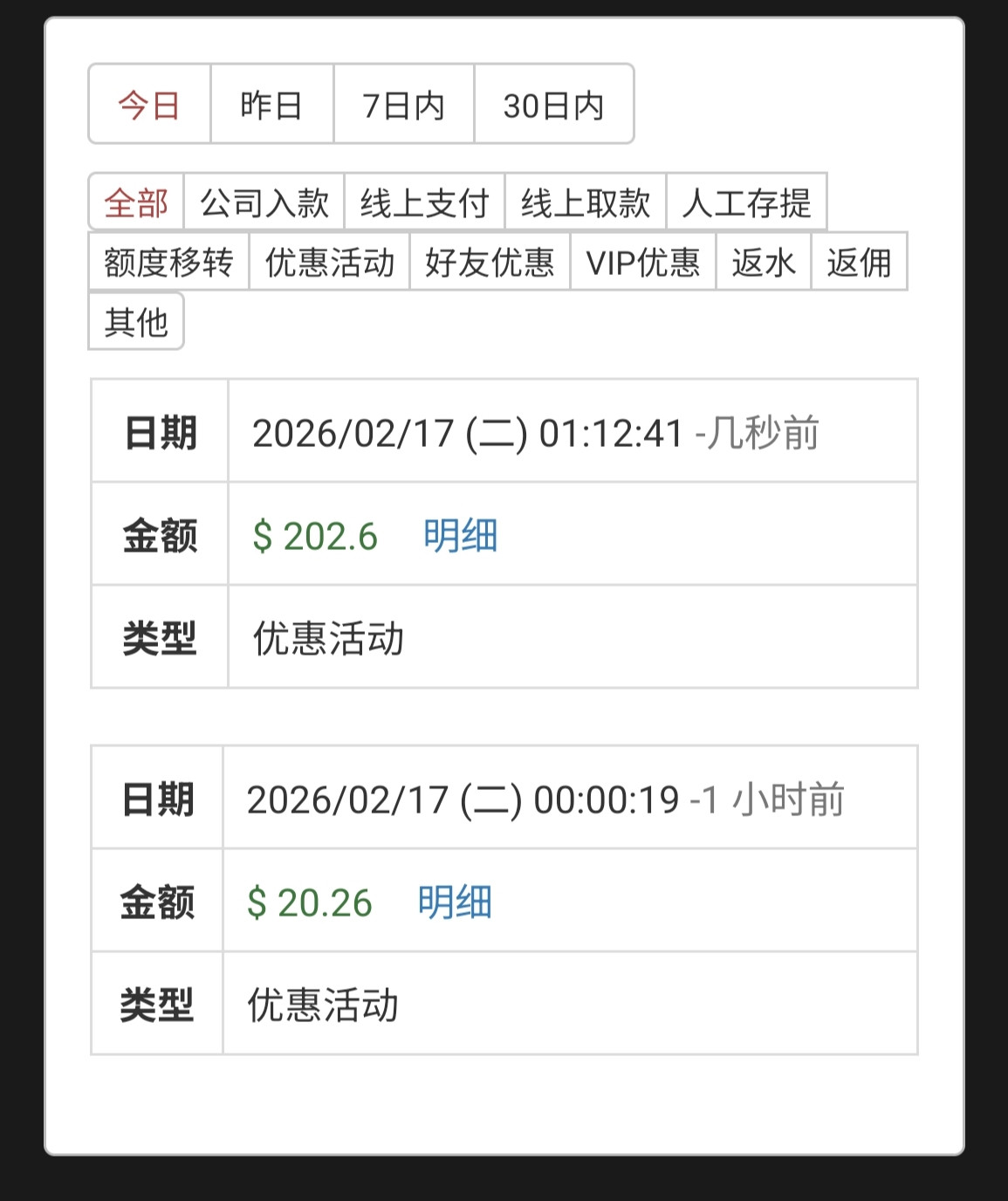This screenshot has height=1201, width=1008.
Task: Filter by 返水
Action: coord(763,262)
